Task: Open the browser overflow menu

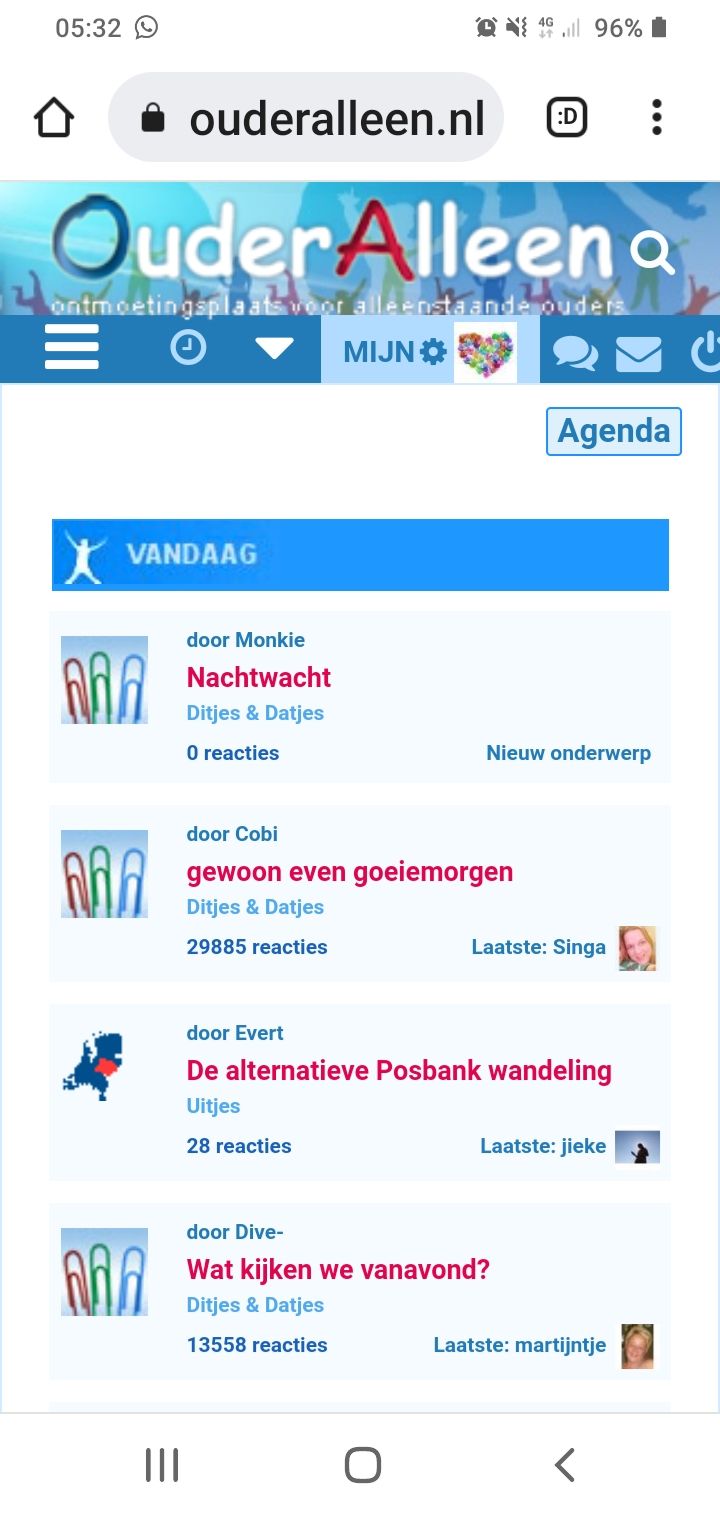Action: [656, 118]
